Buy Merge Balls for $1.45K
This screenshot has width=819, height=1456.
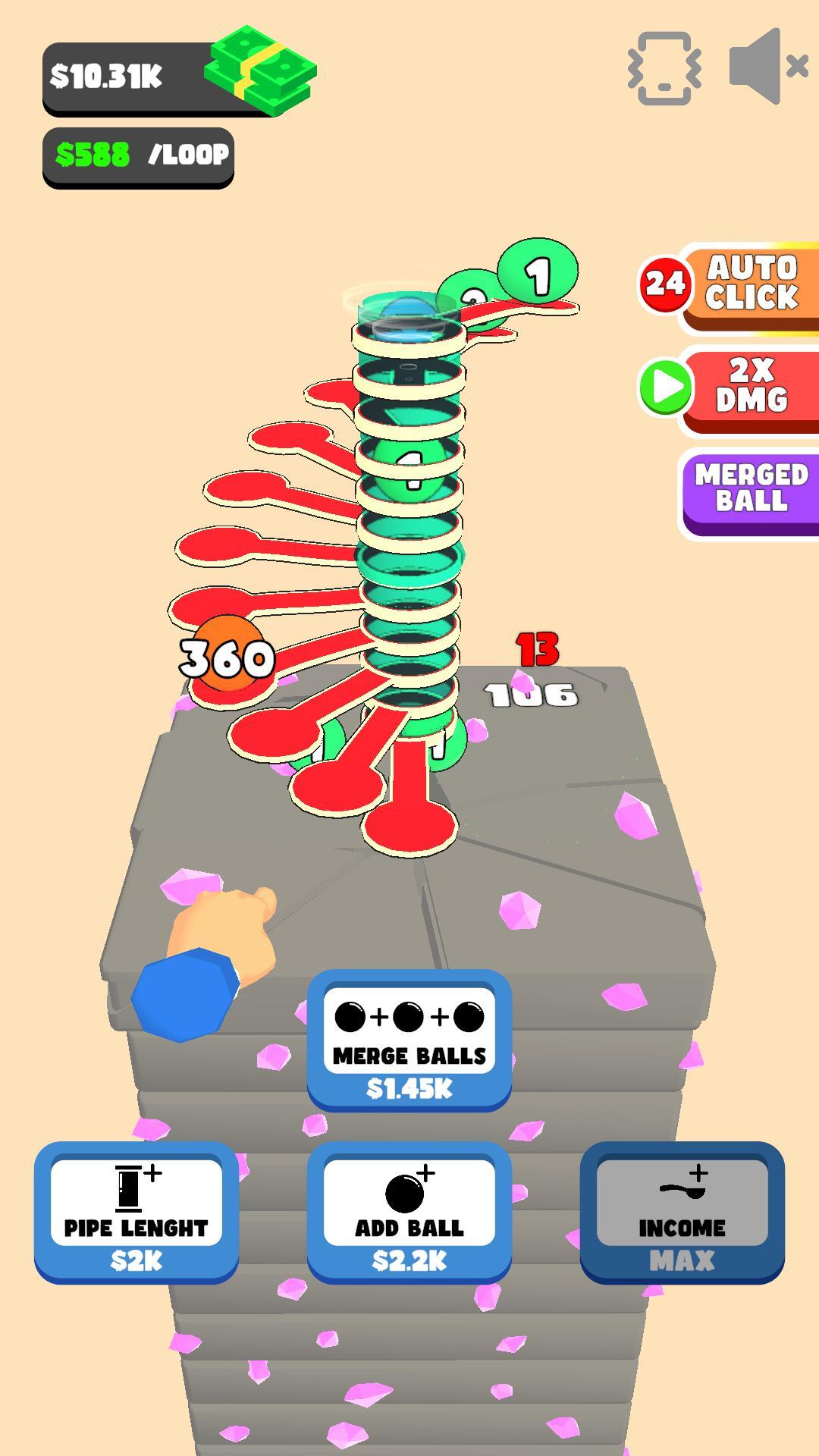click(409, 1039)
